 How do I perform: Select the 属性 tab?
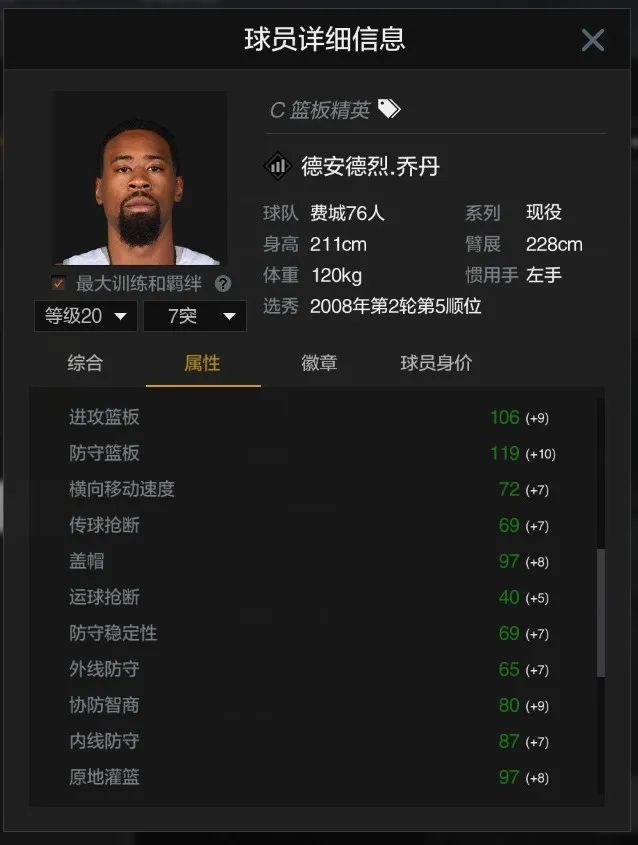click(202, 363)
